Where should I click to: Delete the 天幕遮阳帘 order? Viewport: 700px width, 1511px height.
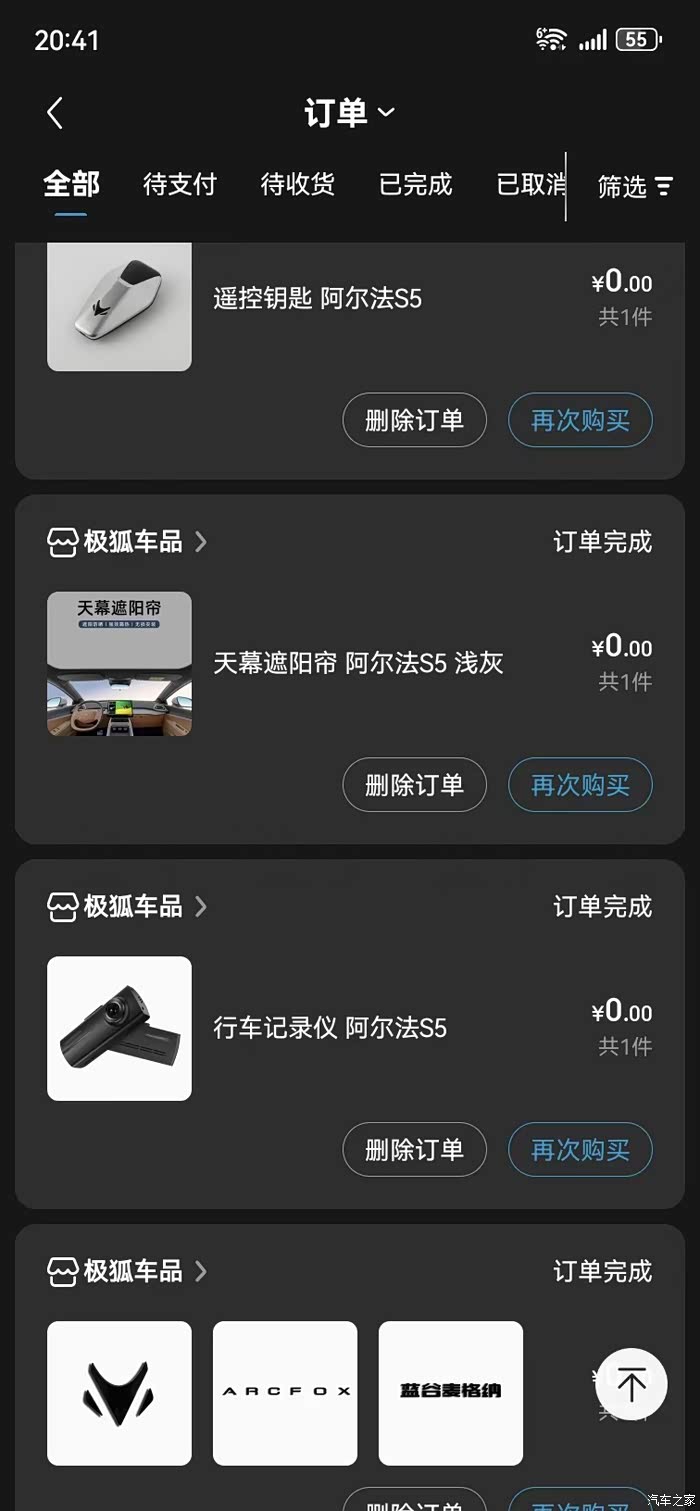[414, 785]
